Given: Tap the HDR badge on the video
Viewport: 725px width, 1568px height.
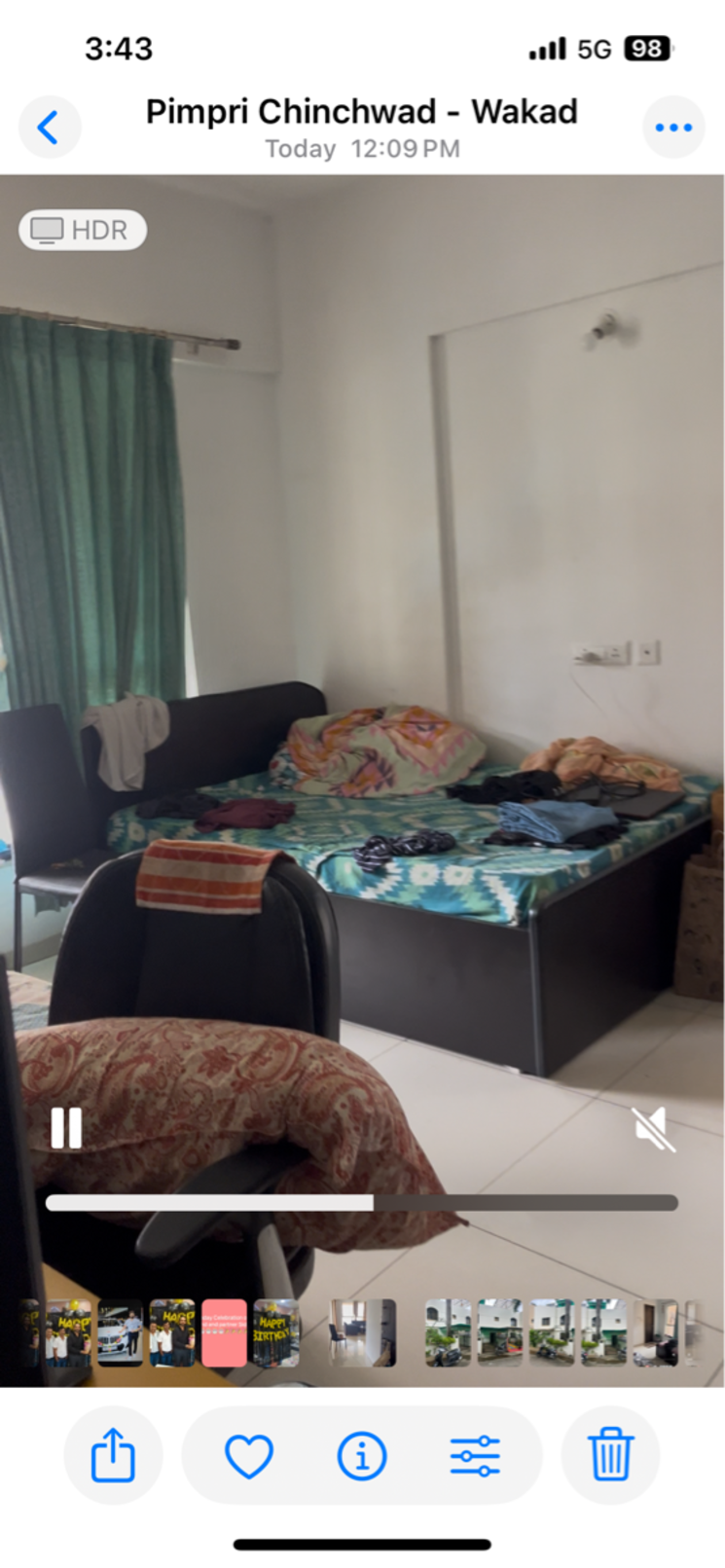Looking at the screenshot, I should pyautogui.click(x=82, y=230).
